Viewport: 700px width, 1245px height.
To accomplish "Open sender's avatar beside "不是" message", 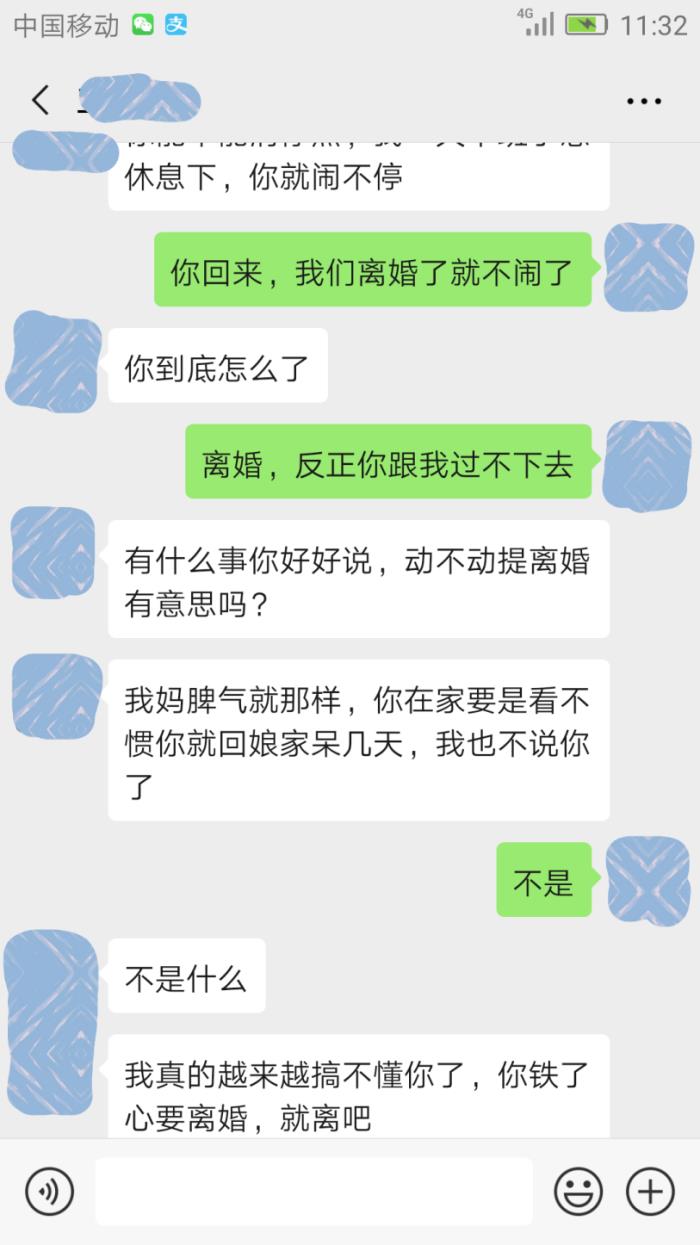I will point(648,880).
